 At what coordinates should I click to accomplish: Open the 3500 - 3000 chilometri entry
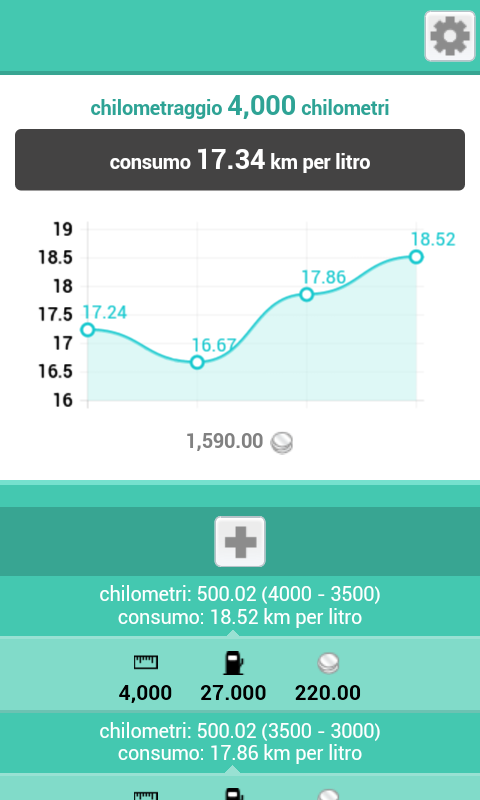coord(240,742)
